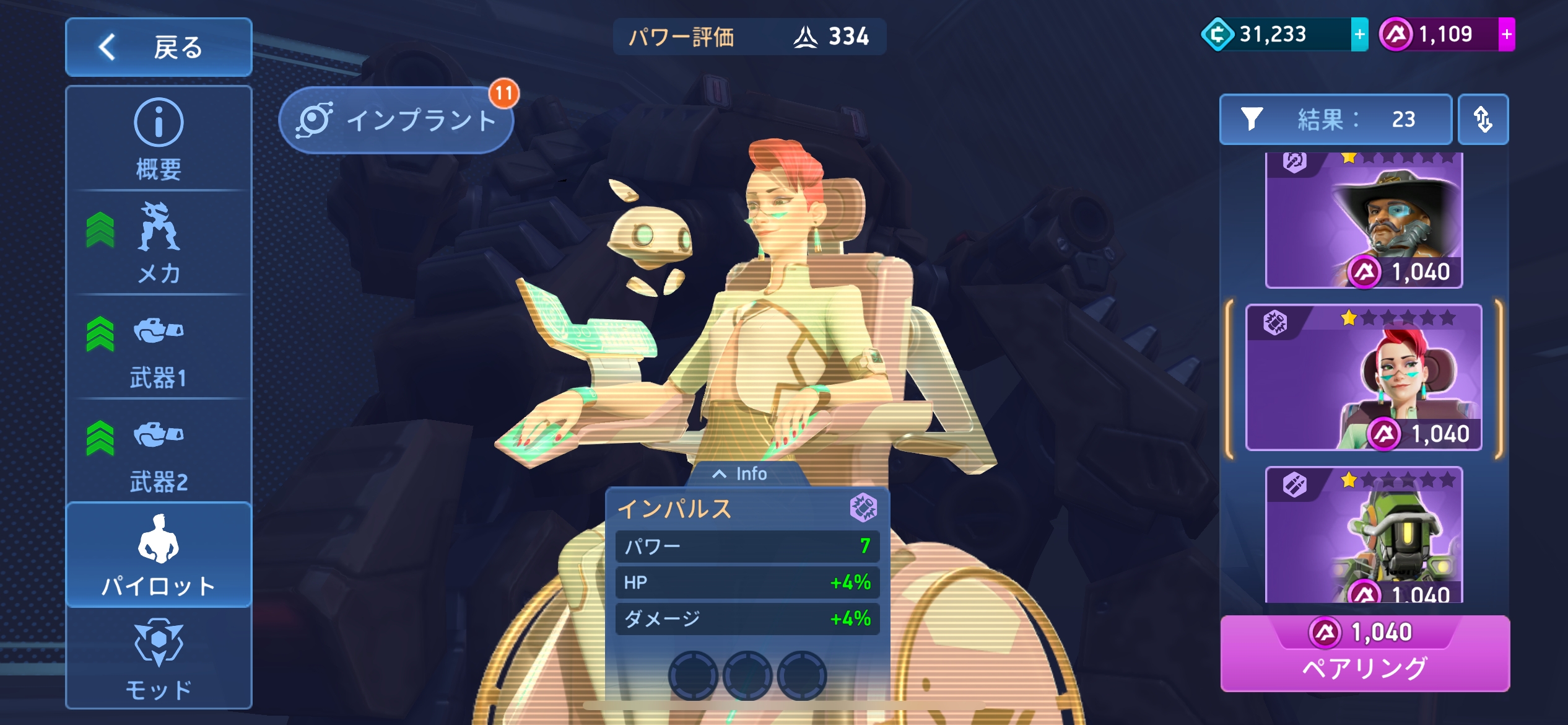The height and width of the screenshot is (725, 1568).
Task: Switch to the メカ tab
Action: click(x=159, y=243)
